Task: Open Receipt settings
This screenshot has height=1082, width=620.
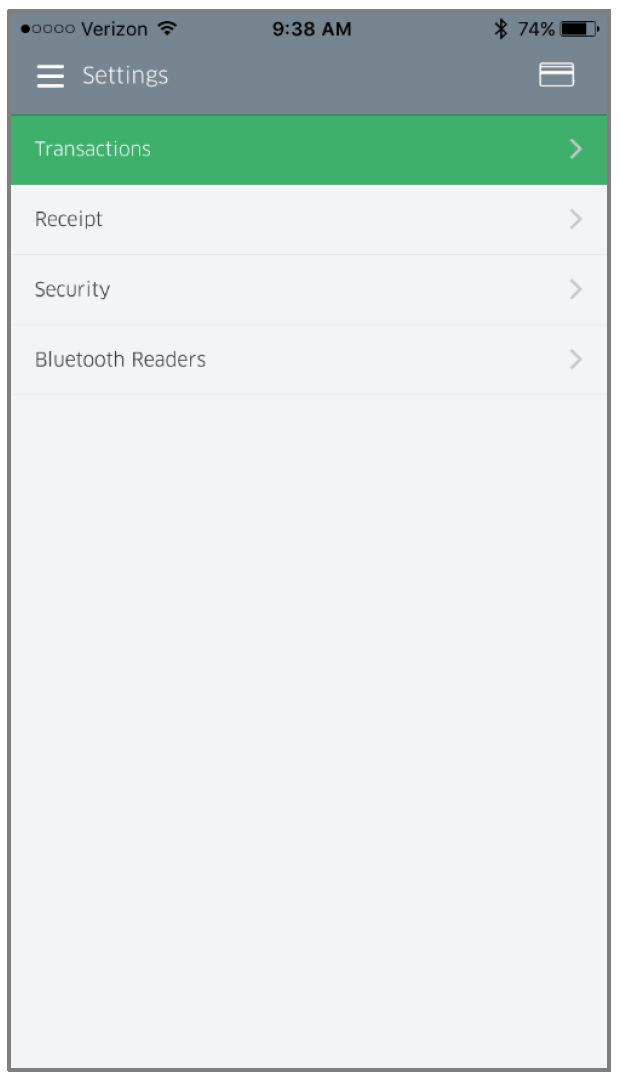Action: tap(309, 219)
